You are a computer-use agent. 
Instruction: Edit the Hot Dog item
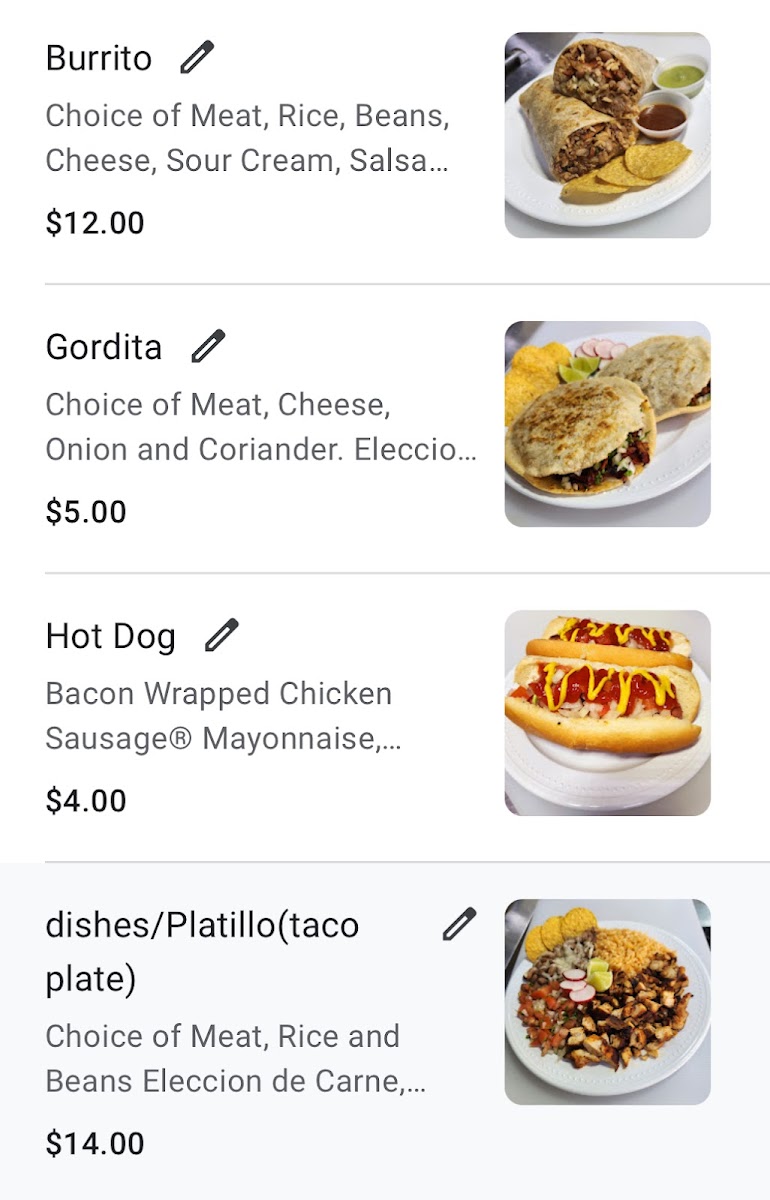pos(222,635)
